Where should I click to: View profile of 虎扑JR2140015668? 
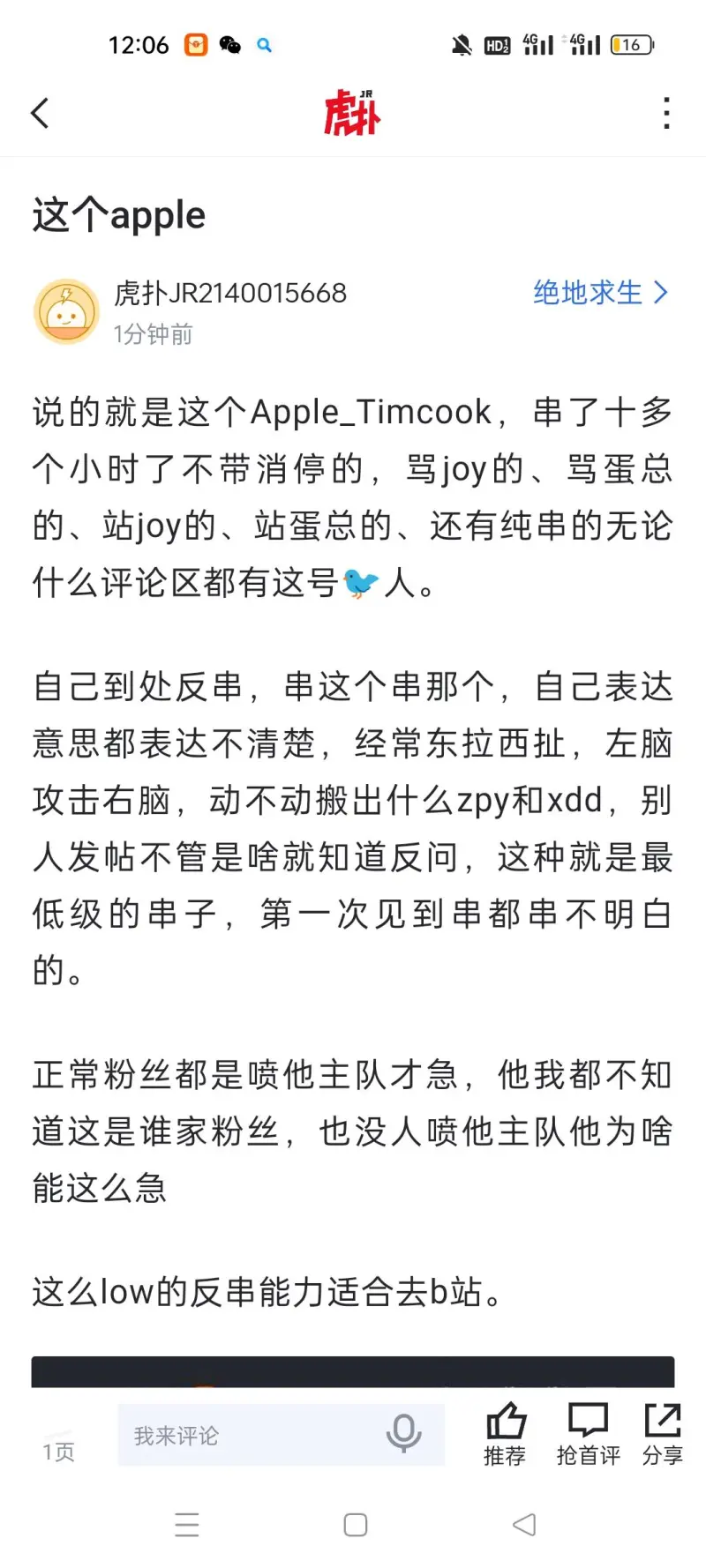pos(229,294)
